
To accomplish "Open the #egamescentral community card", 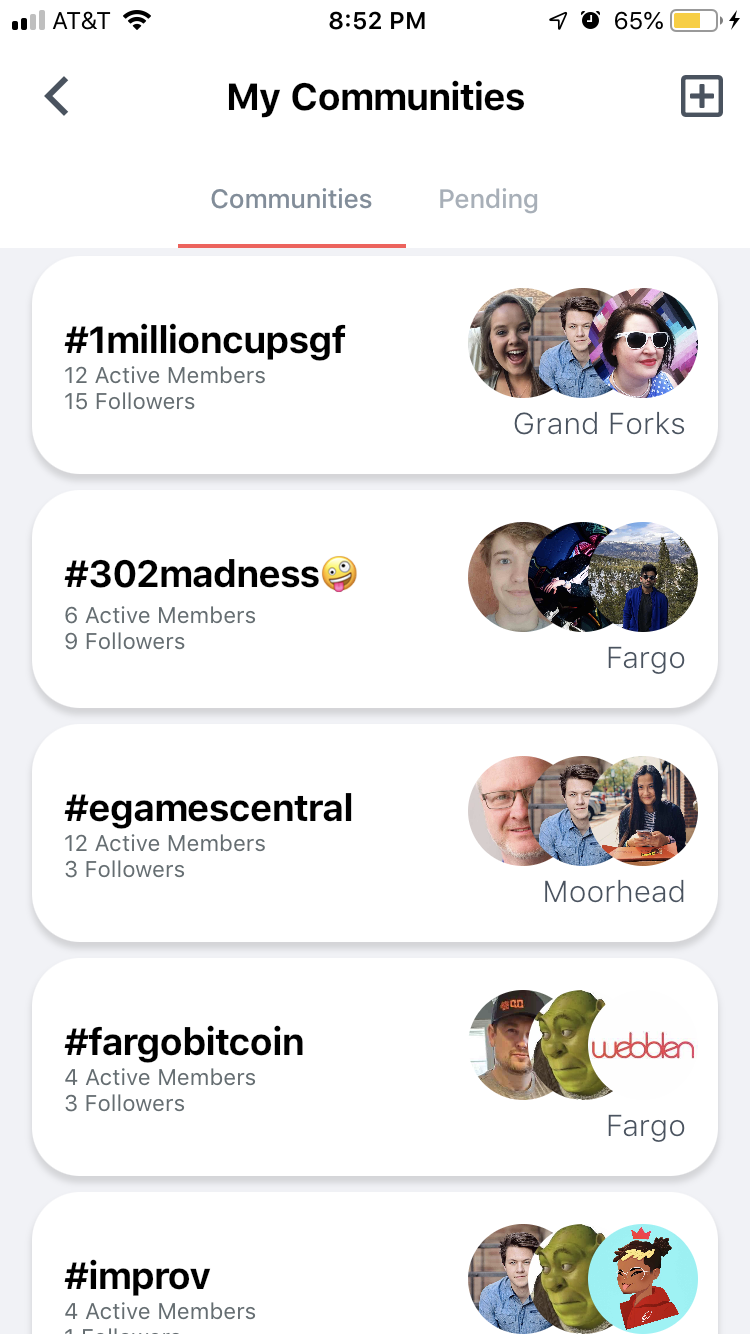I will click(x=375, y=833).
